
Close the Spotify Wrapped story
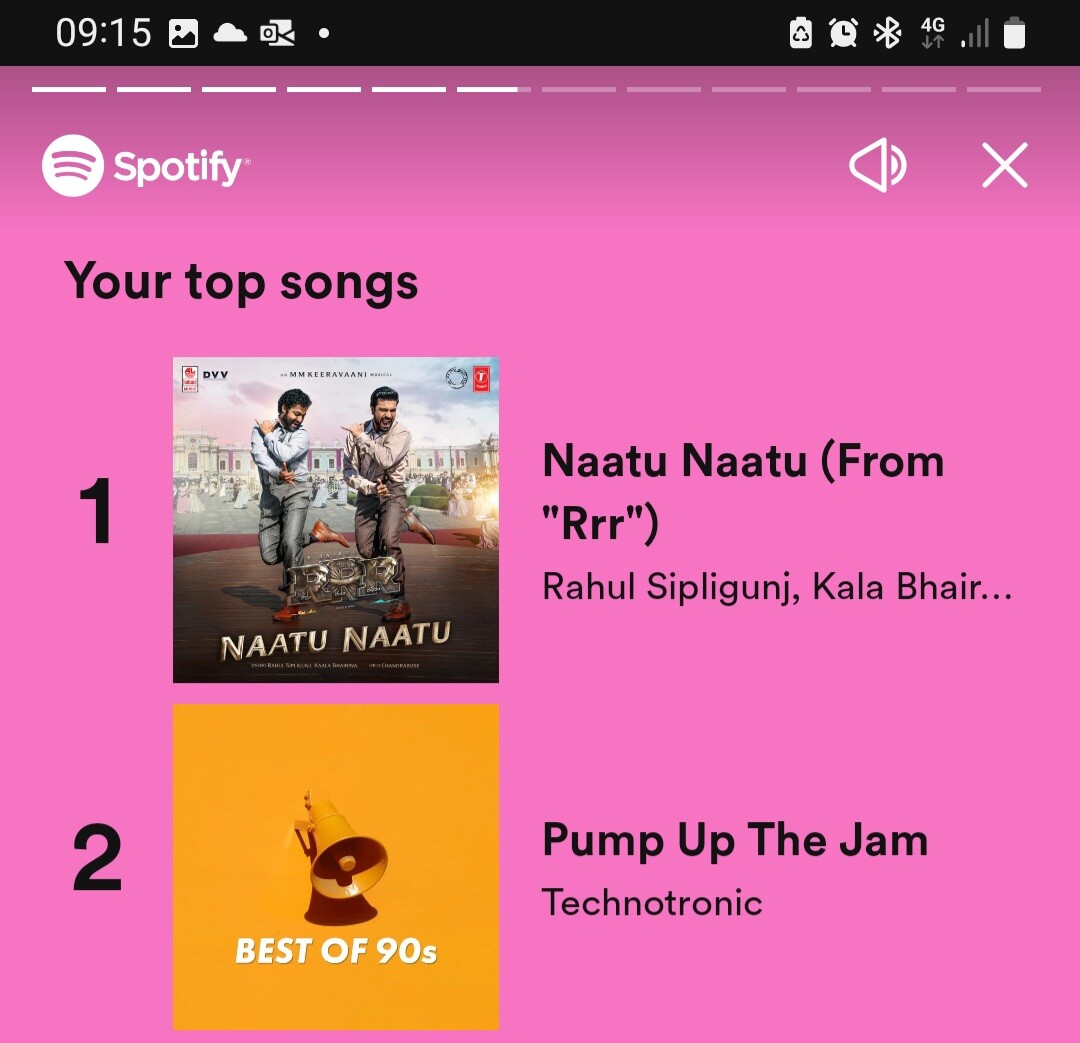click(1004, 166)
